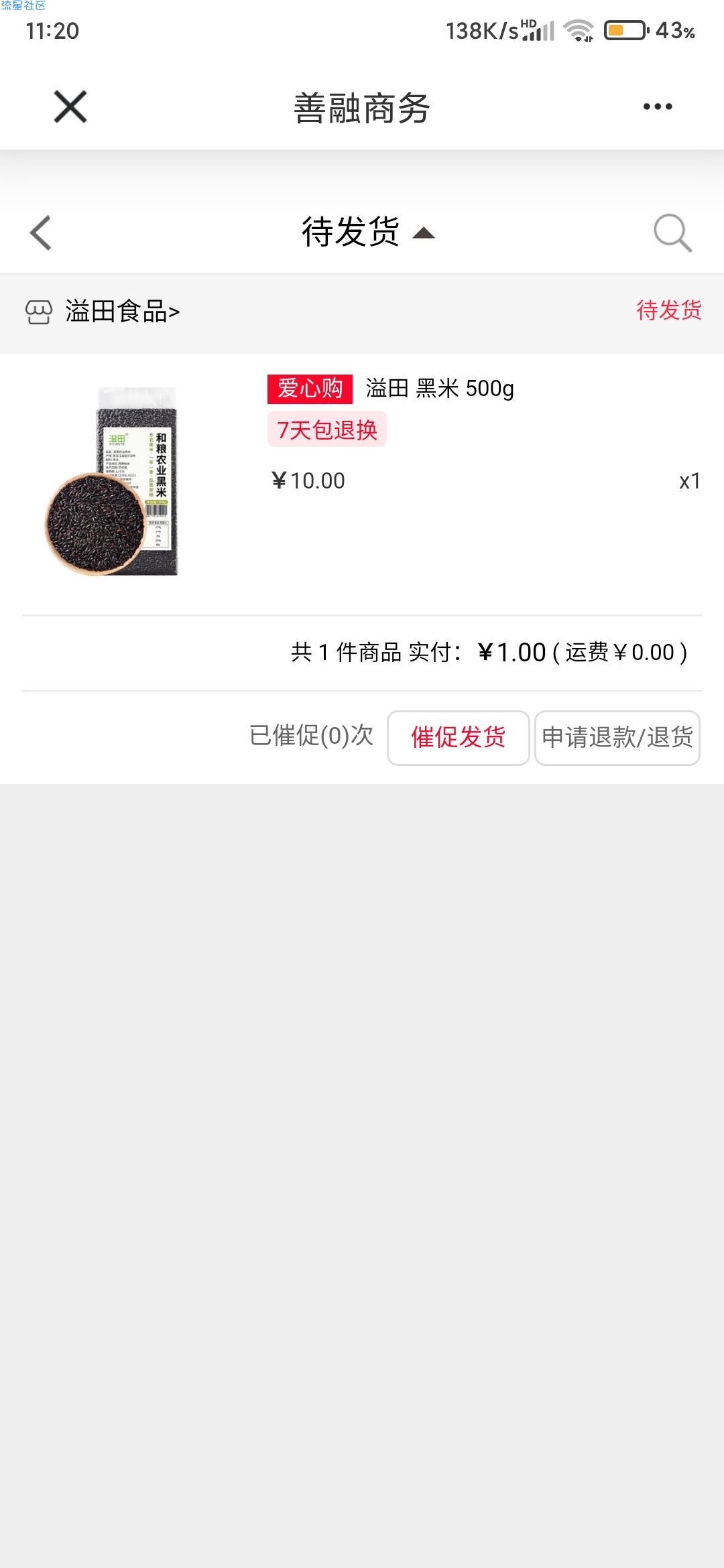Go back with the left arrow
This screenshot has height=1568, width=724.
(41, 233)
